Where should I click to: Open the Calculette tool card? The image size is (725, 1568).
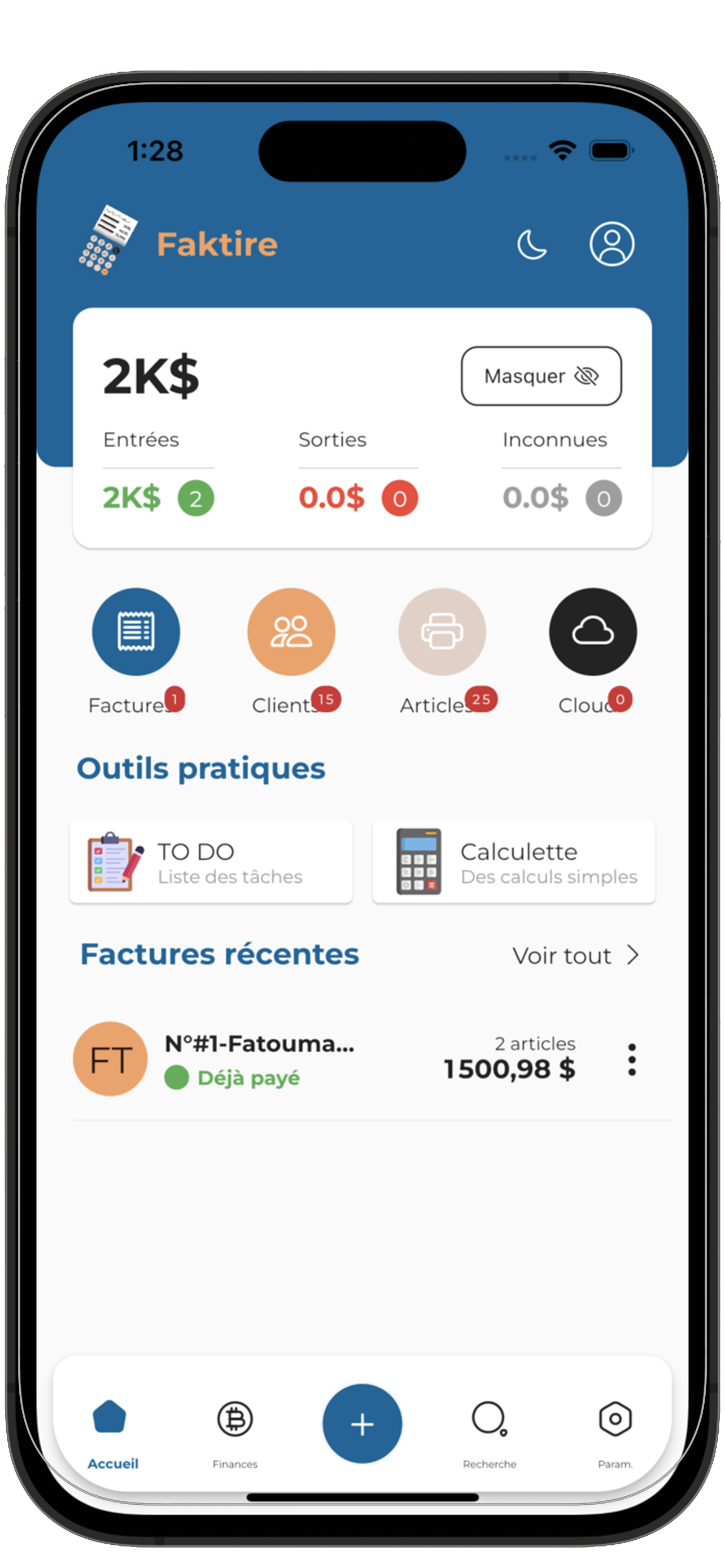tap(513, 862)
